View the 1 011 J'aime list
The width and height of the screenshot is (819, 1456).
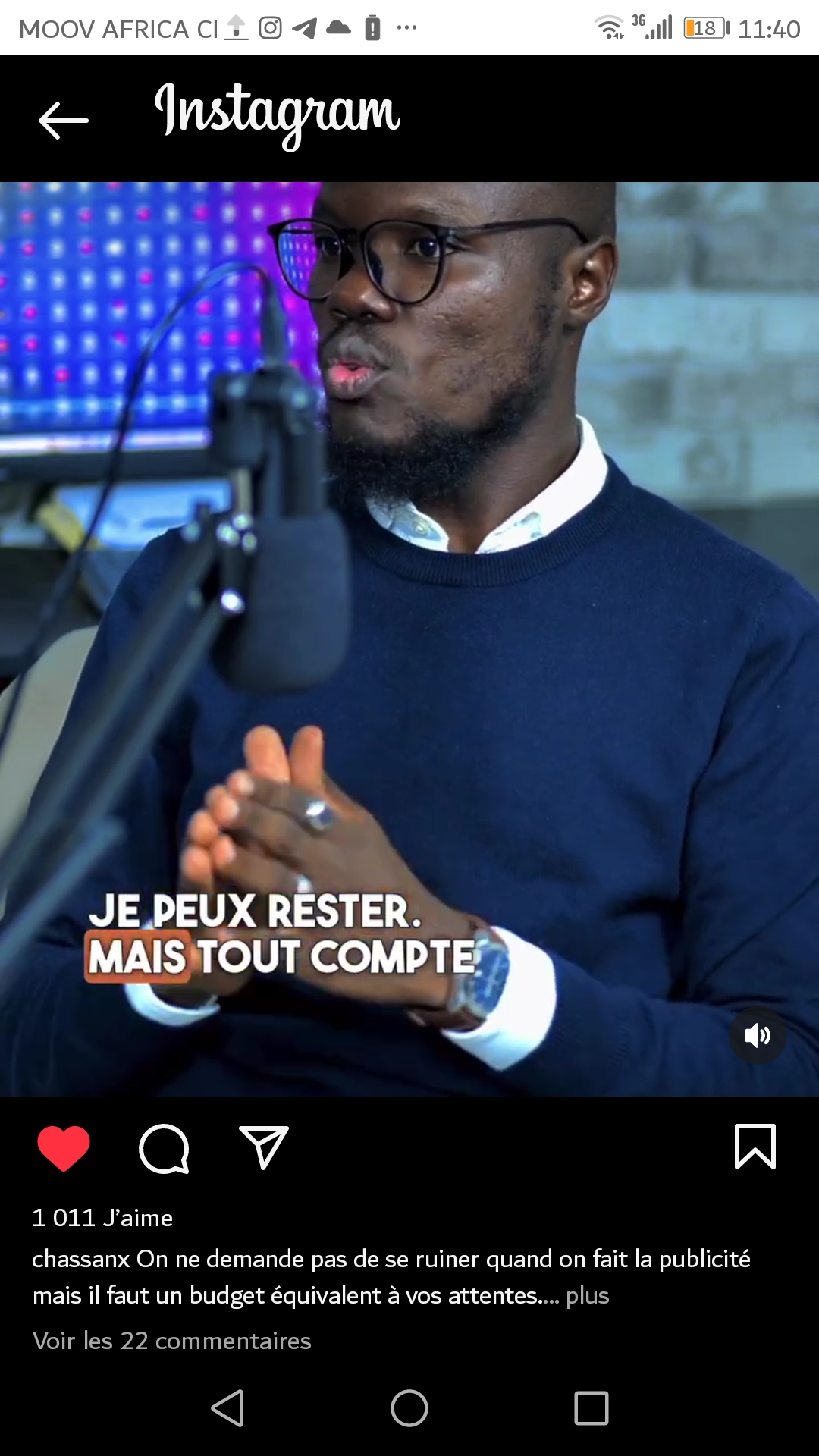point(102,1218)
